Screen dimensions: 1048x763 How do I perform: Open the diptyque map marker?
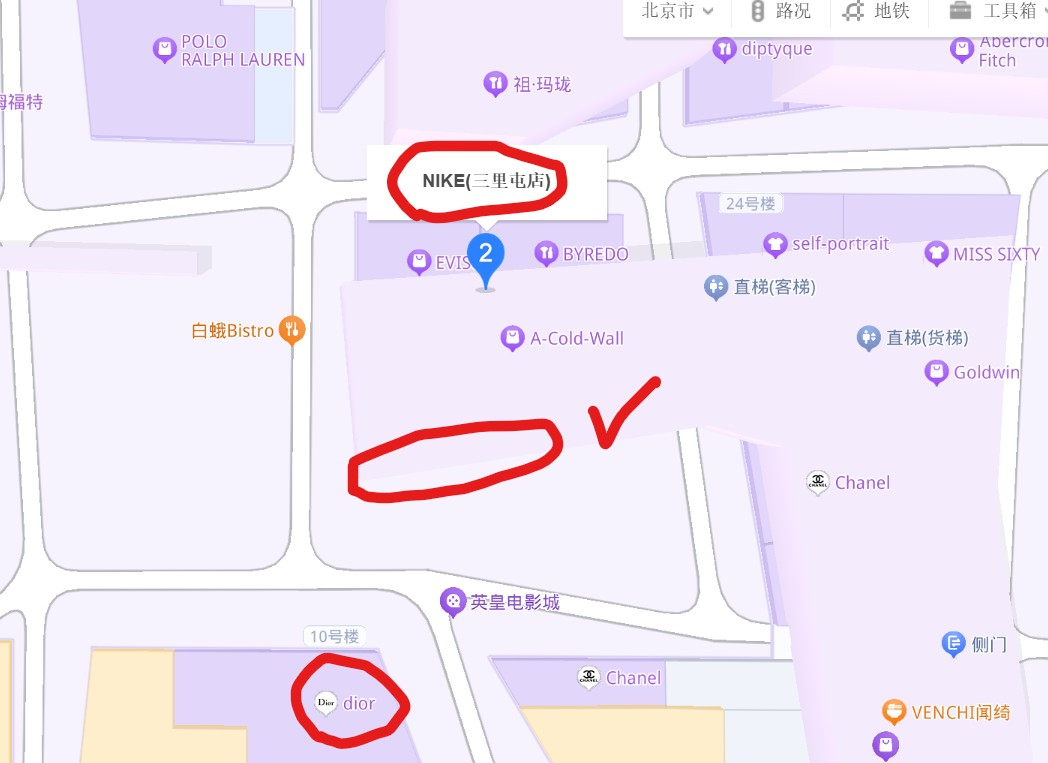click(725, 49)
